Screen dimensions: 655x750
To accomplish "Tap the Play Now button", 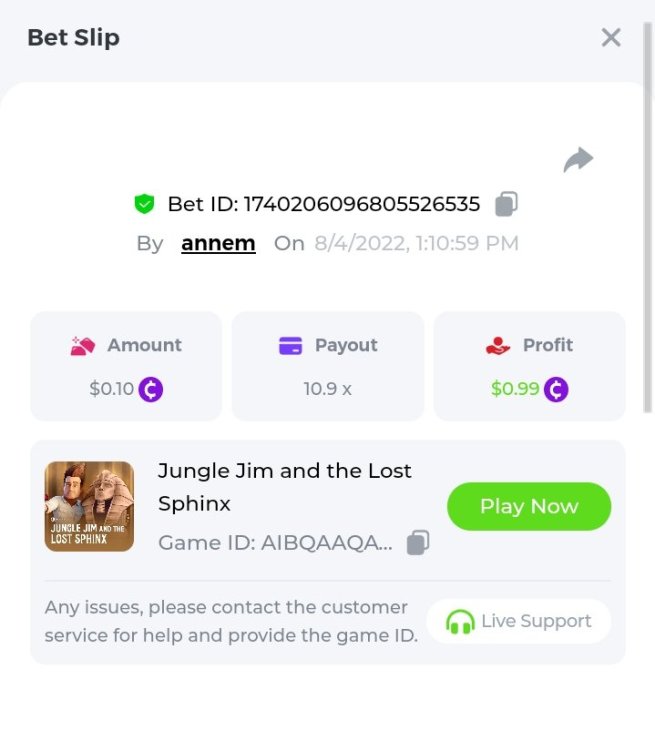I will click(x=528, y=506).
